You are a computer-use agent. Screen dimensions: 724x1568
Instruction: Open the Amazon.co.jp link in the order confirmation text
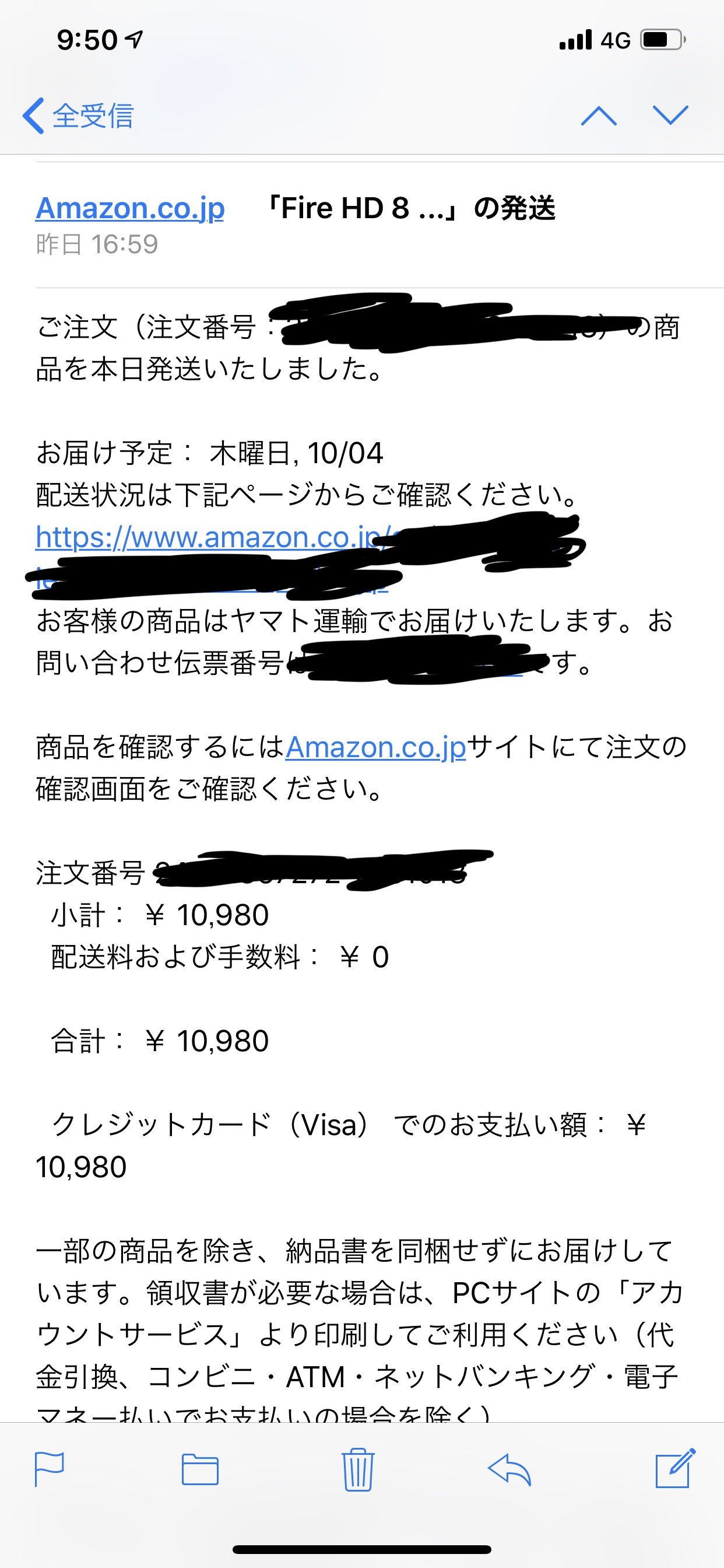[x=375, y=747]
